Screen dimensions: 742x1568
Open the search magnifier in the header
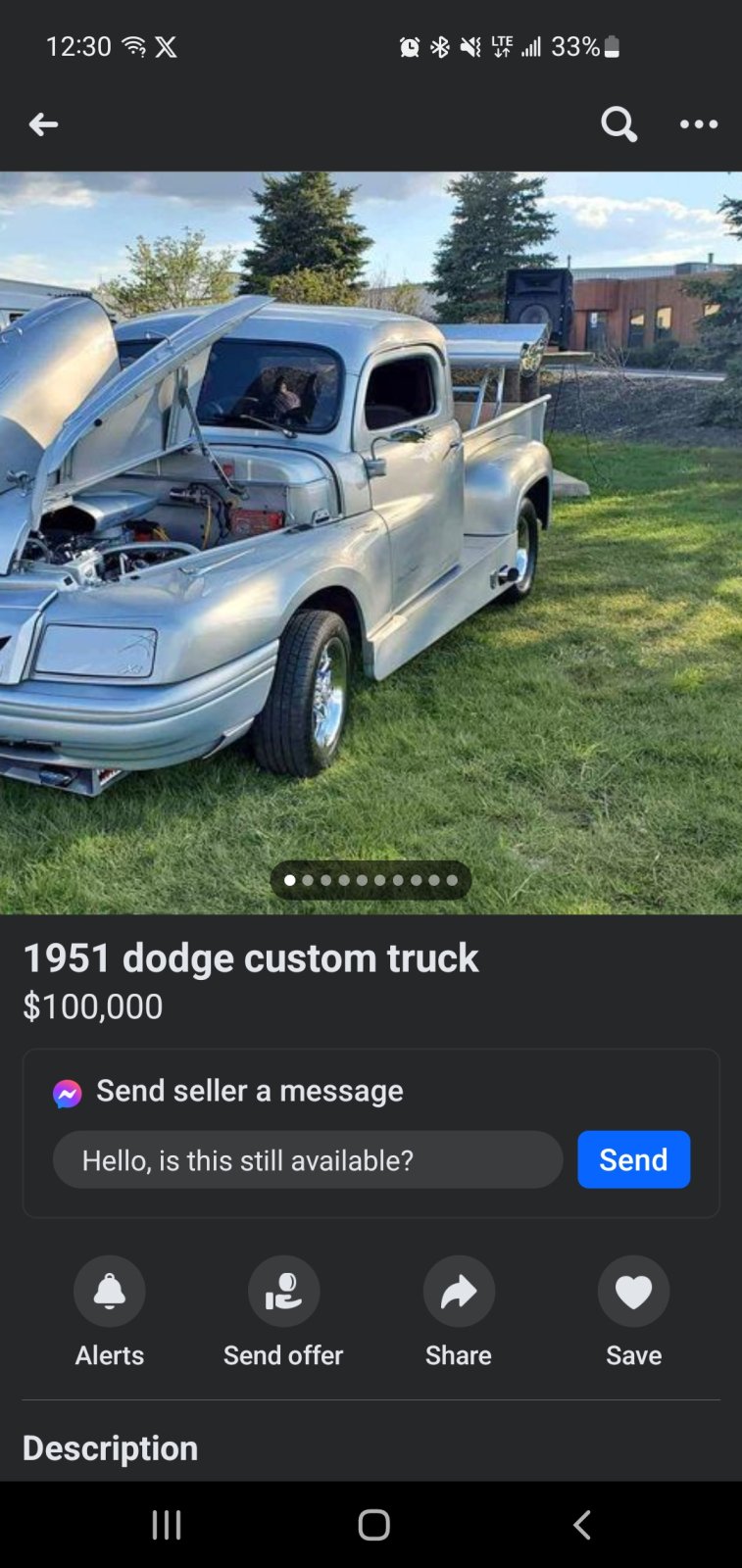618,124
